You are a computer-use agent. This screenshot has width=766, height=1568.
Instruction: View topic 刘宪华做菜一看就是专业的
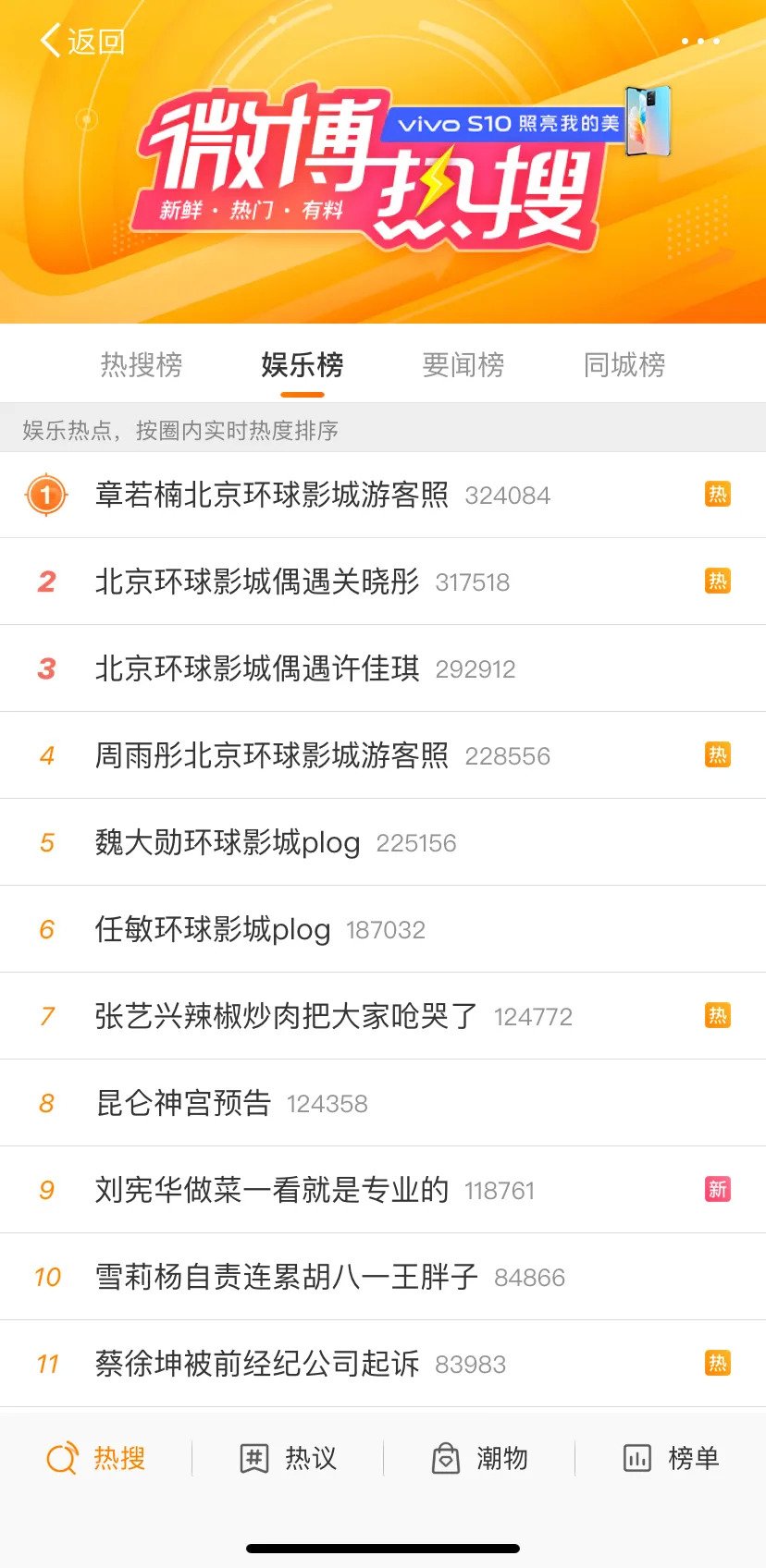pyautogui.click(x=272, y=1191)
